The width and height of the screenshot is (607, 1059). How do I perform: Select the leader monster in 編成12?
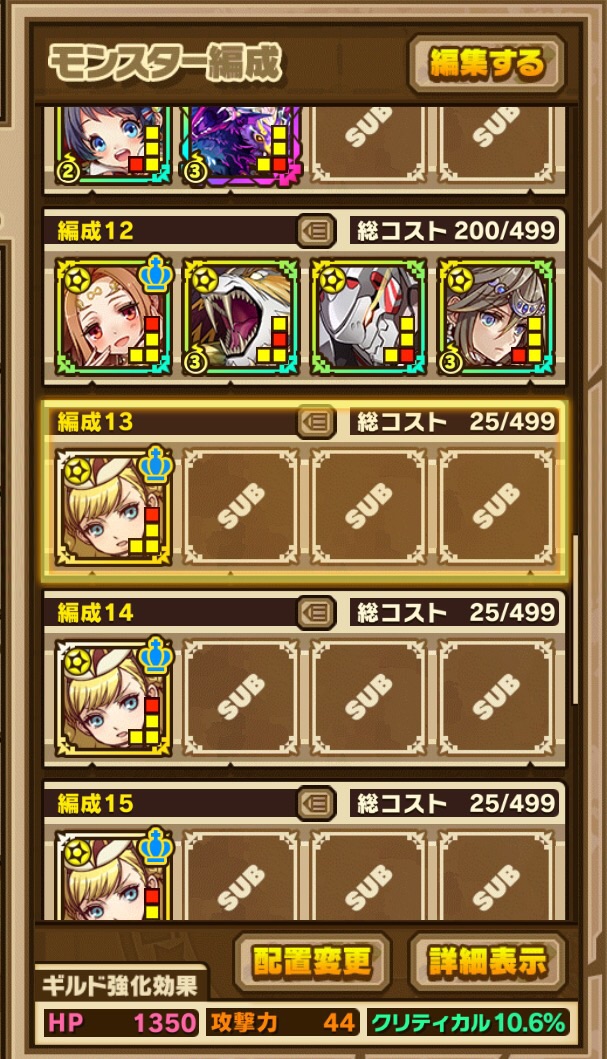pyautogui.click(x=113, y=316)
